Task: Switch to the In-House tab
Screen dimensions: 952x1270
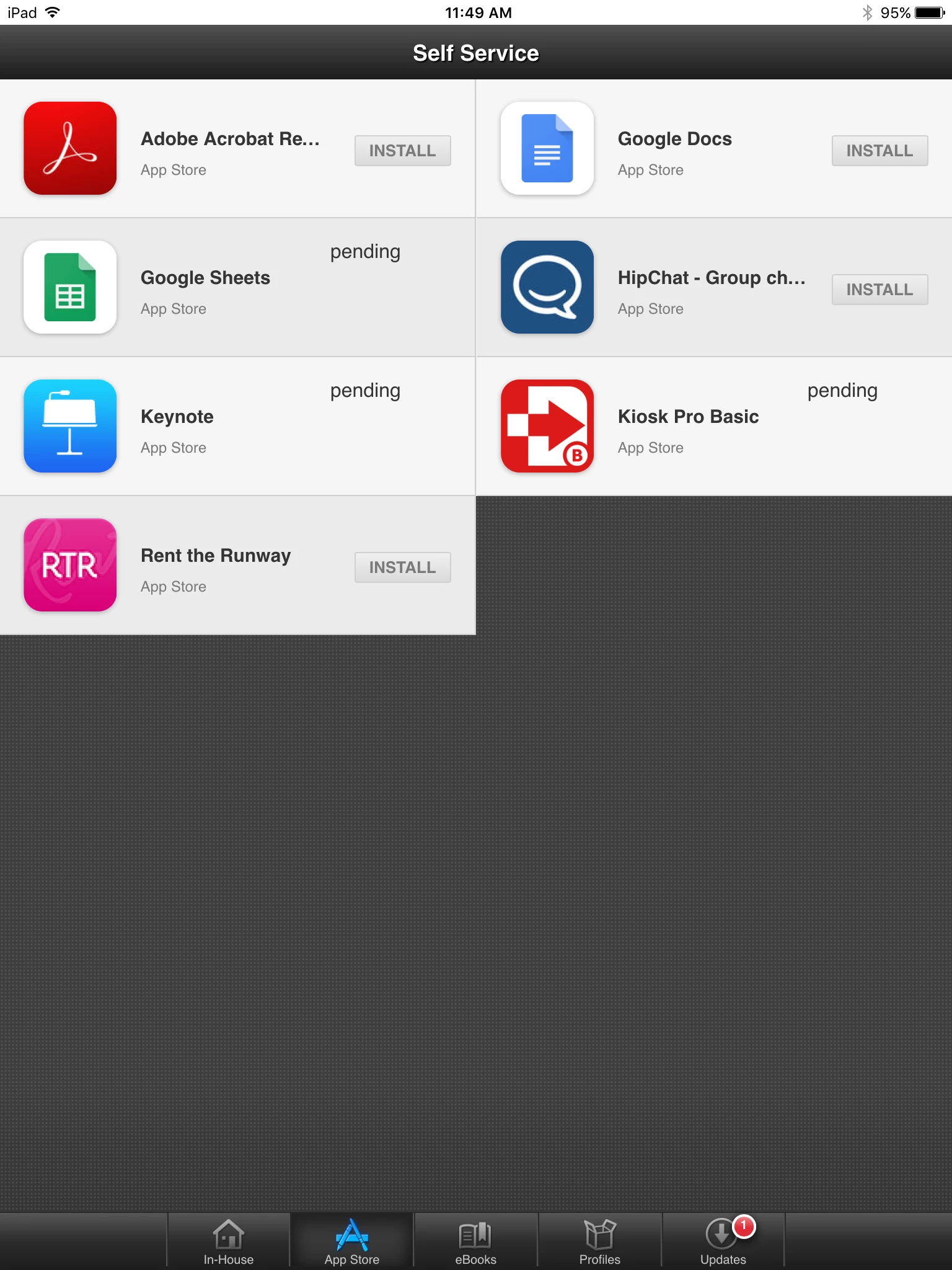Action: click(x=229, y=1241)
